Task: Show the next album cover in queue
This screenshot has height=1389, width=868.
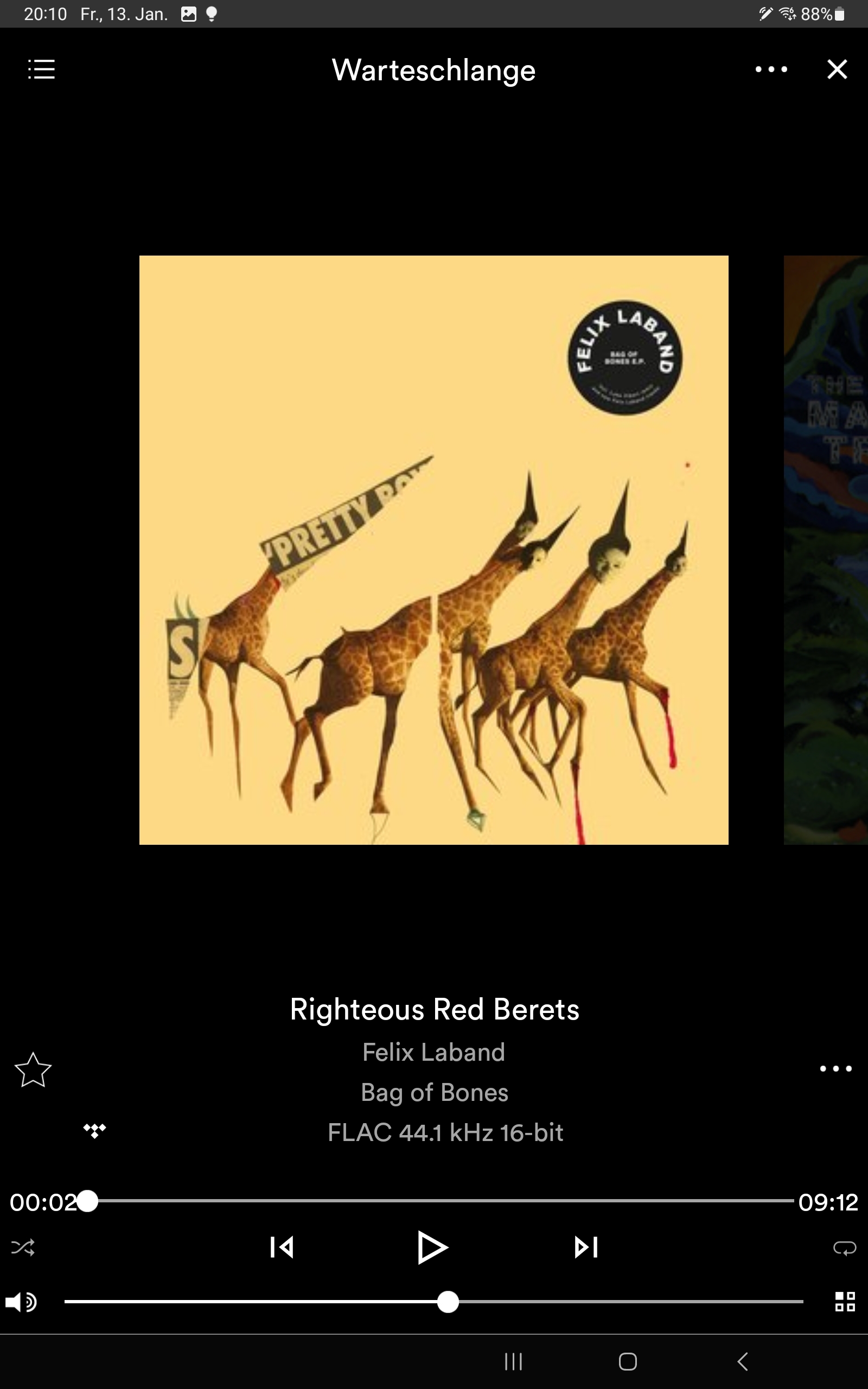Action: pos(826,550)
